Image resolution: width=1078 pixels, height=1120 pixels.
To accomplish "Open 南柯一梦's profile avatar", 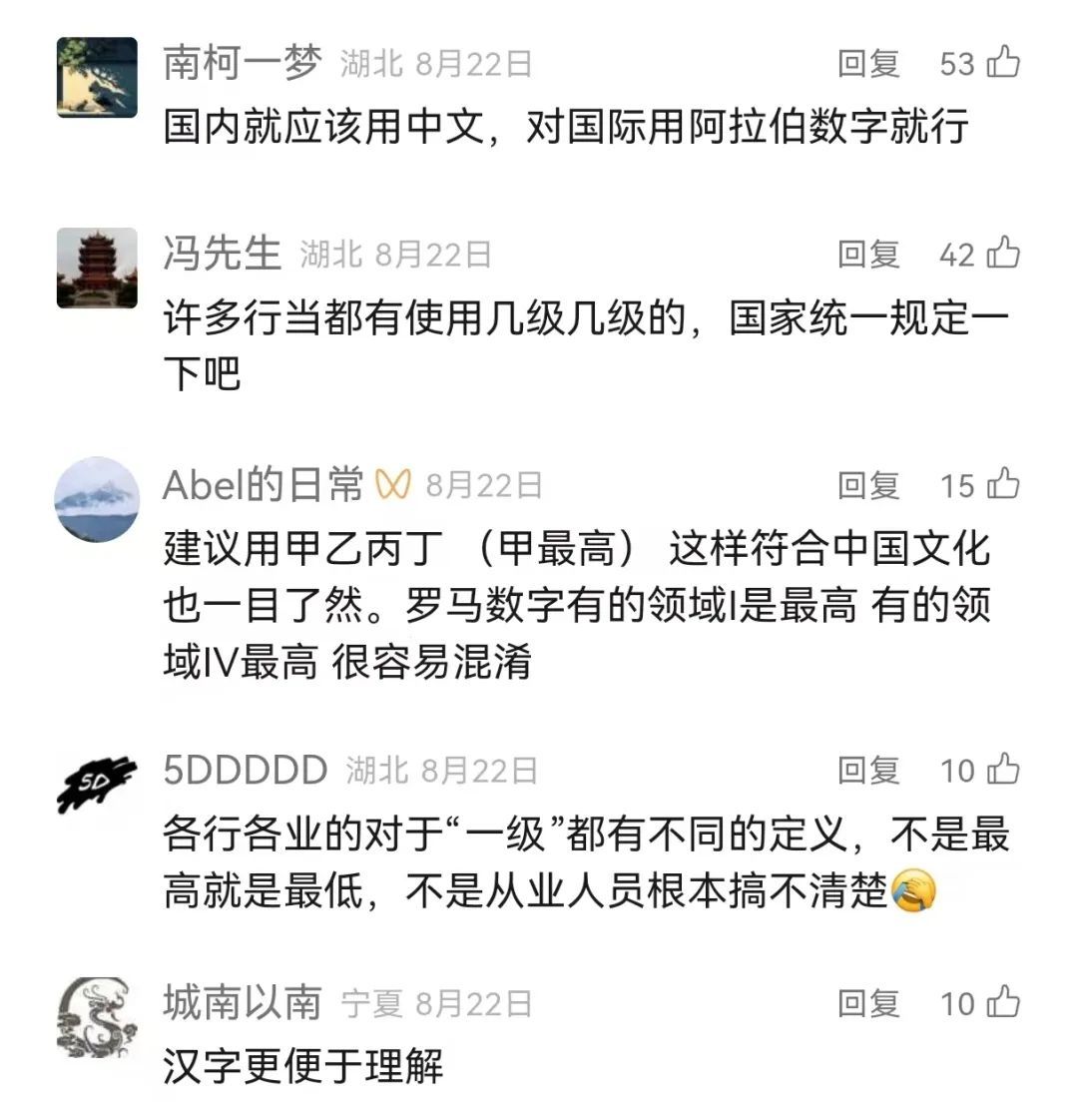I will [96, 75].
